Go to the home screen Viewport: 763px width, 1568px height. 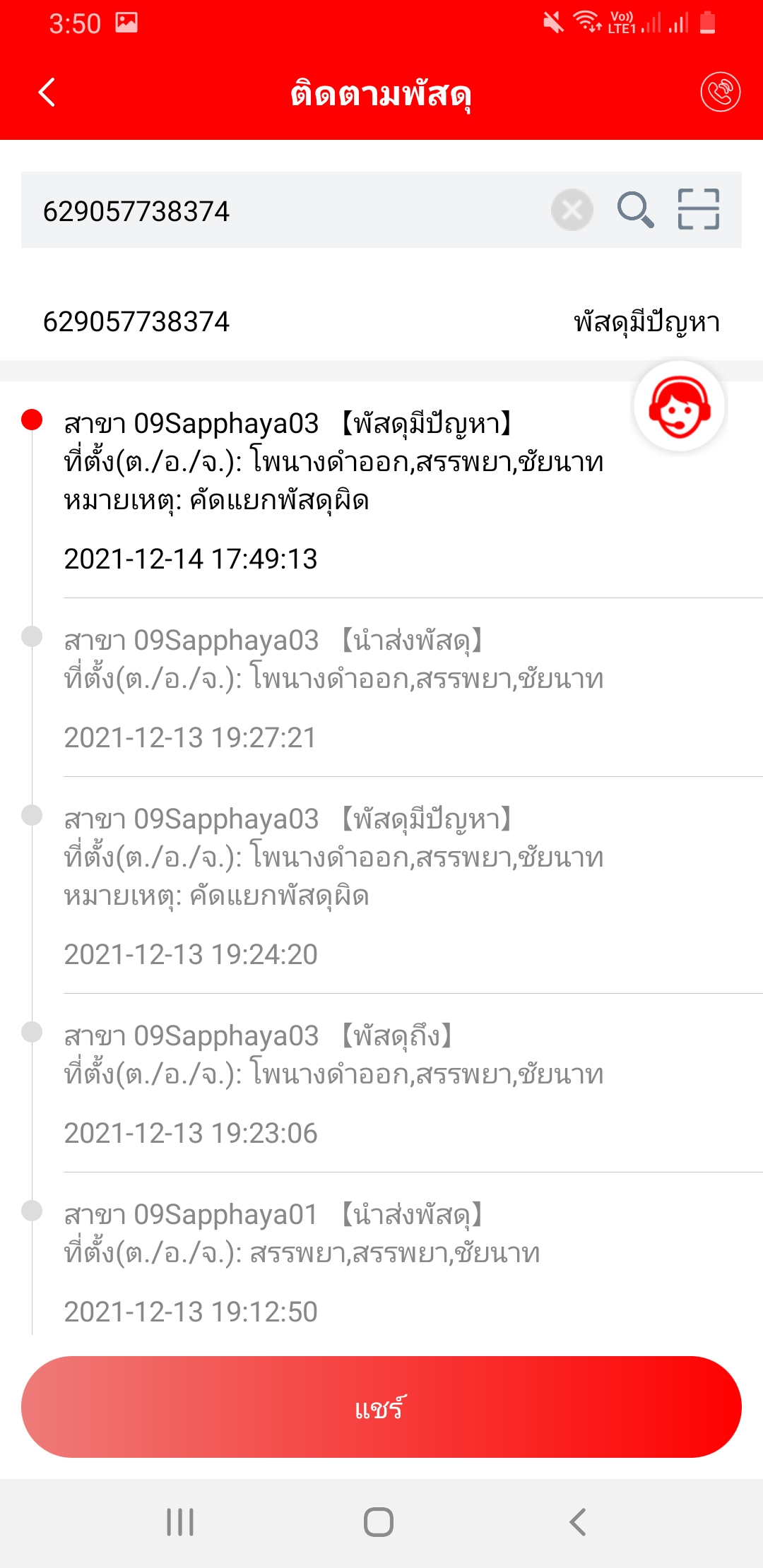[x=379, y=1521]
